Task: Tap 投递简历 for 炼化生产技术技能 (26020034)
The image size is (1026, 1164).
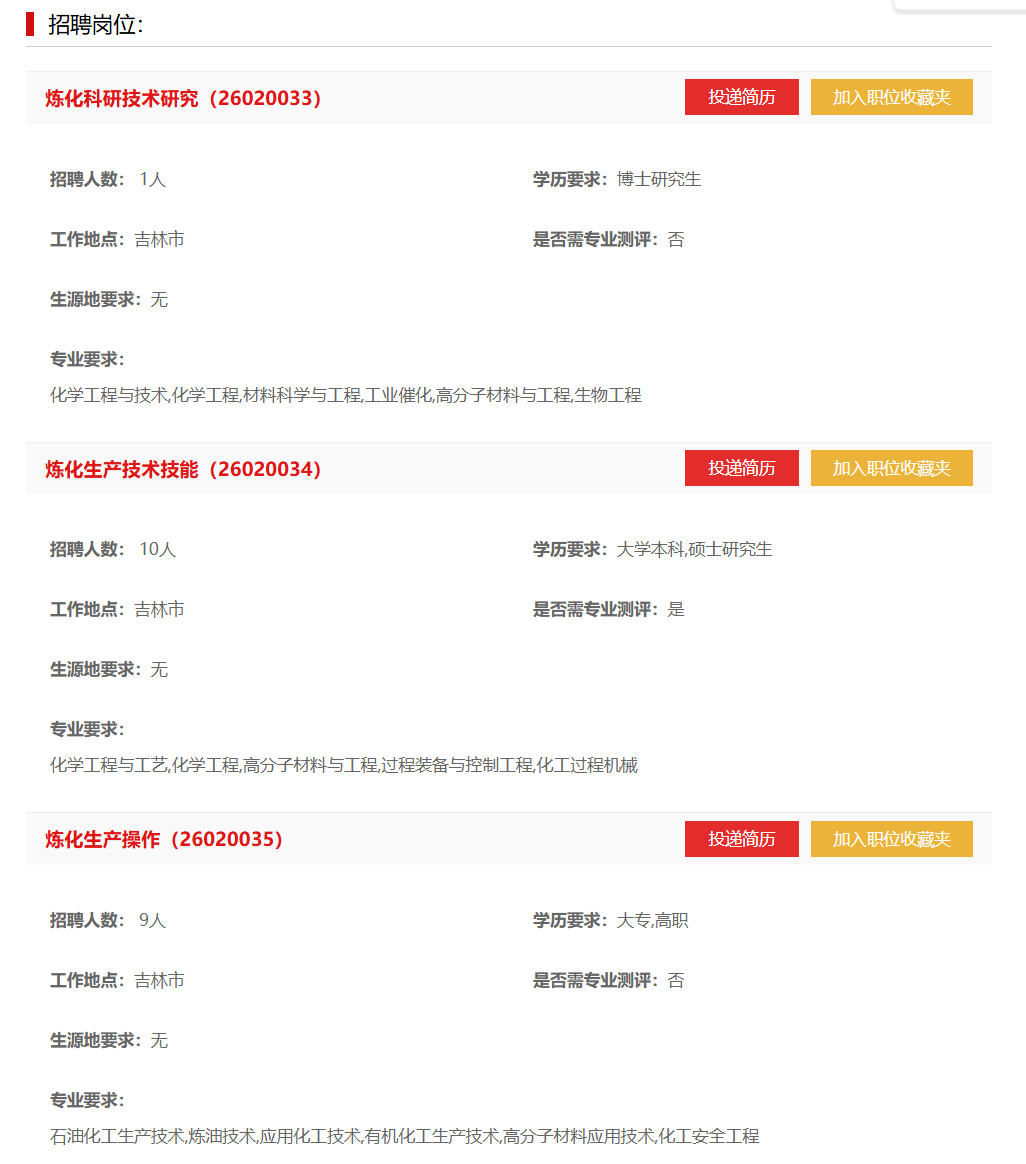Action: (741, 468)
